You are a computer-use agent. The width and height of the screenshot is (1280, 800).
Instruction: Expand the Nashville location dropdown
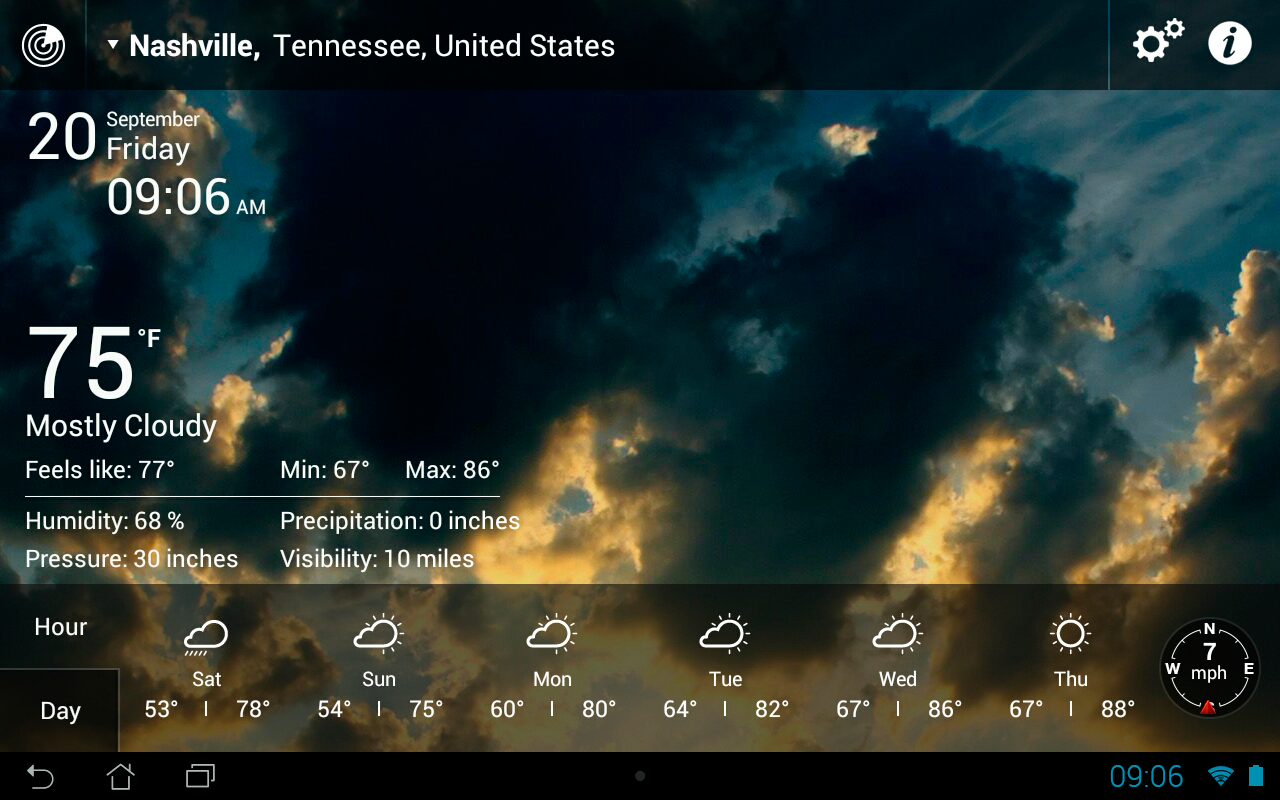coord(360,46)
